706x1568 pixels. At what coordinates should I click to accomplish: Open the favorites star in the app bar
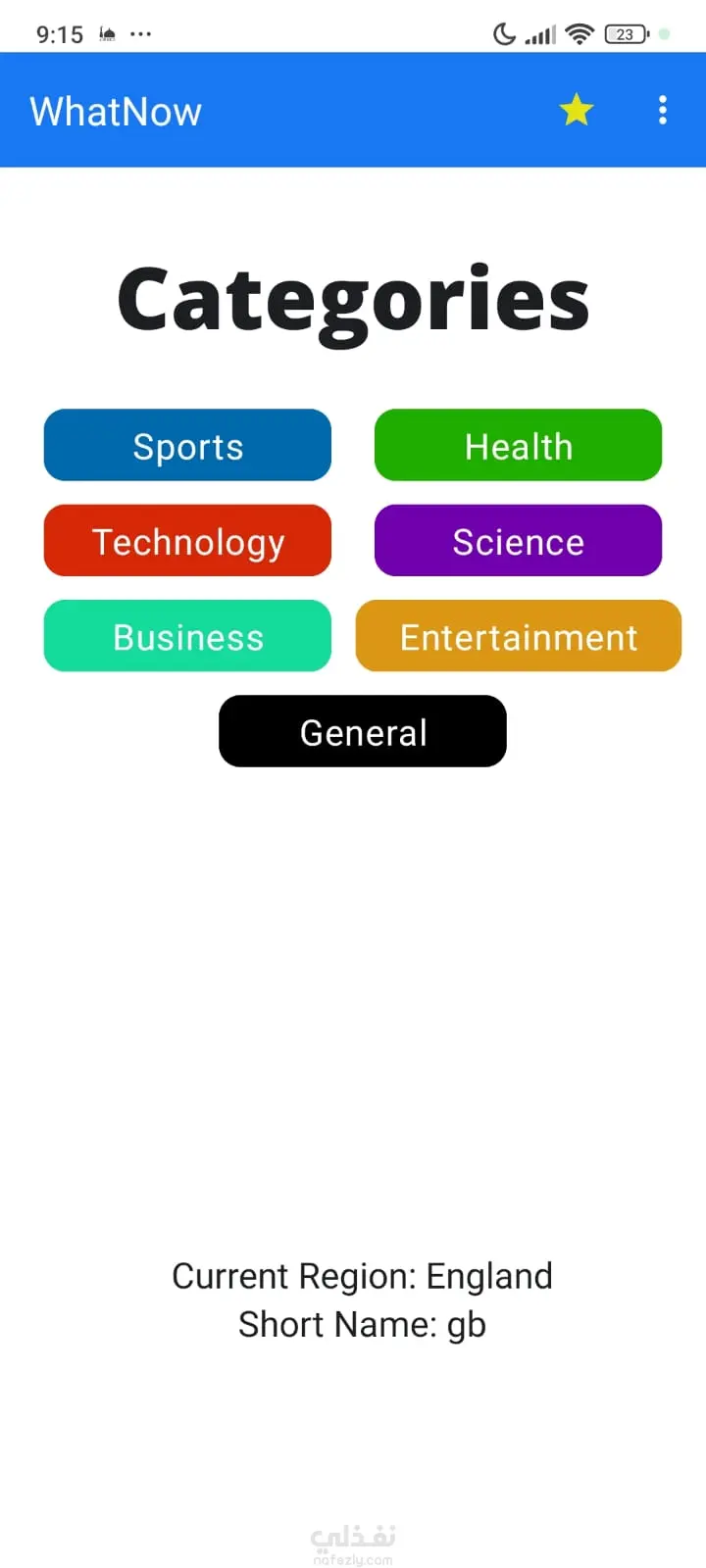coord(577,110)
